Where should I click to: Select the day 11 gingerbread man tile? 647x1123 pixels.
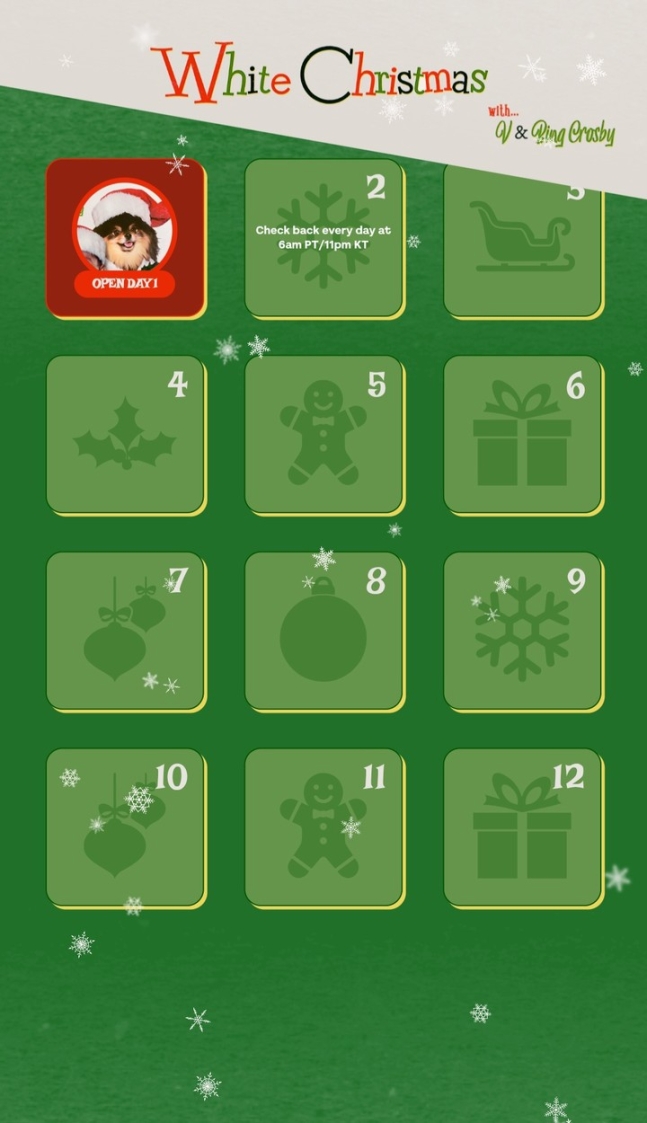[323, 827]
